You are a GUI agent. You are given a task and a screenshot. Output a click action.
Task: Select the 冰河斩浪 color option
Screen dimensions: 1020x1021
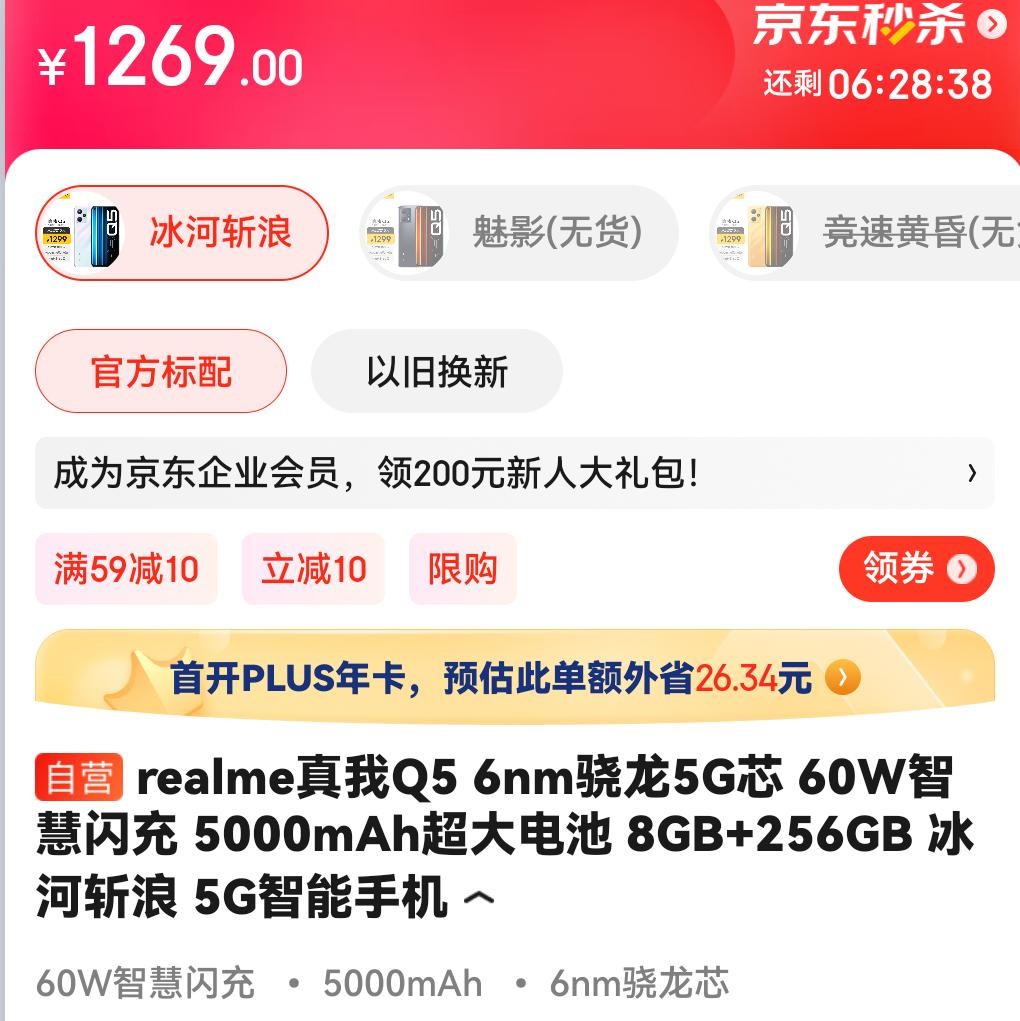183,233
